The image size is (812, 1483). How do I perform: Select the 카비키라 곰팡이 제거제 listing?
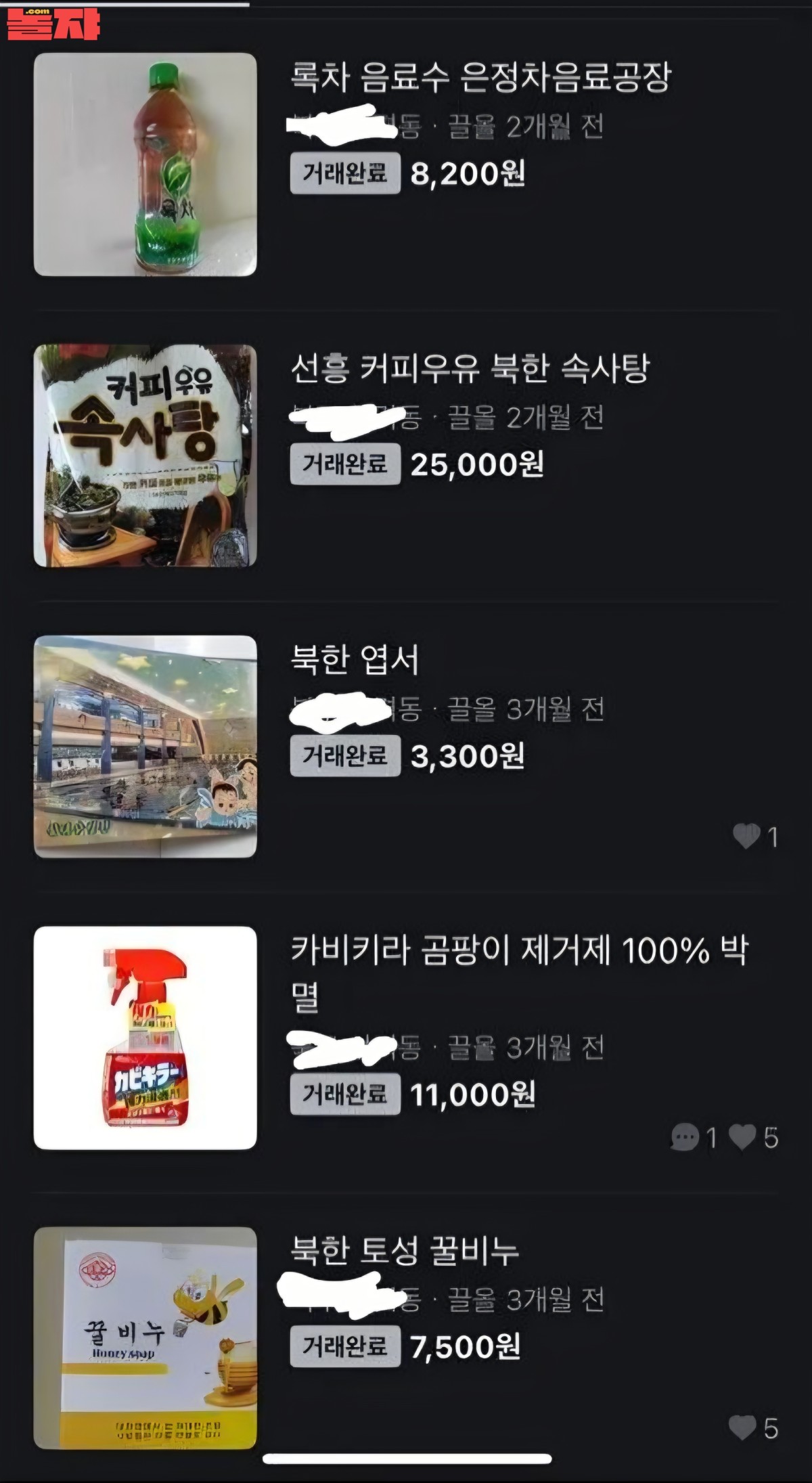(x=518, y=951)
